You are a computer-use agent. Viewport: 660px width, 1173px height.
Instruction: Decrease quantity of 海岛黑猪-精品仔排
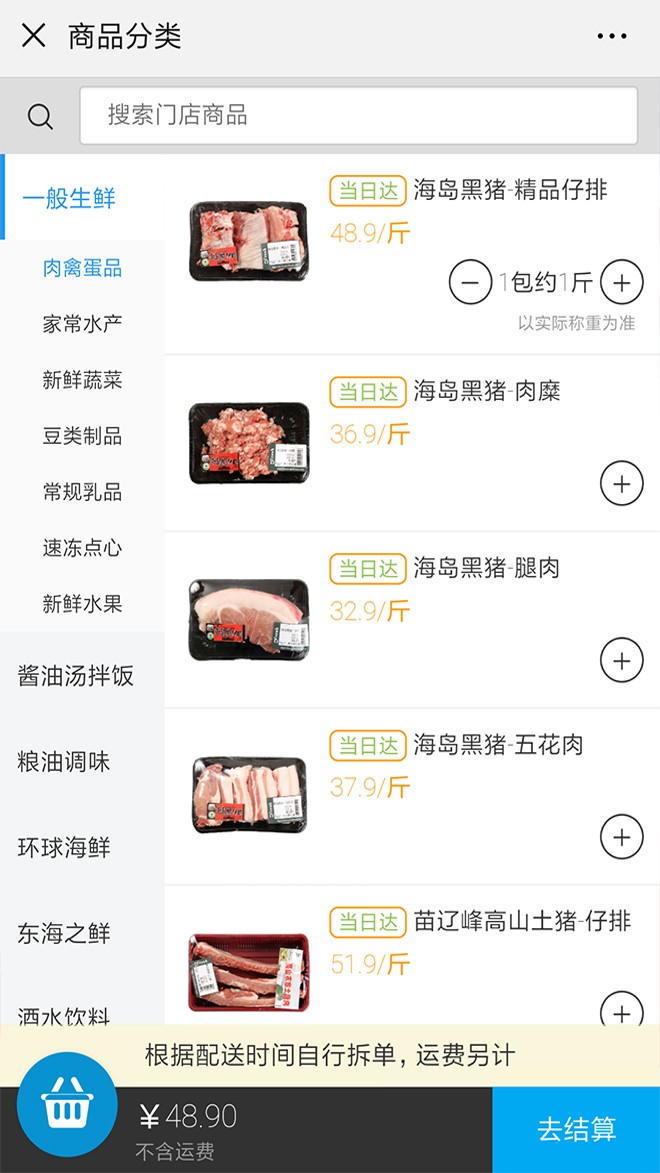[470, 283]
